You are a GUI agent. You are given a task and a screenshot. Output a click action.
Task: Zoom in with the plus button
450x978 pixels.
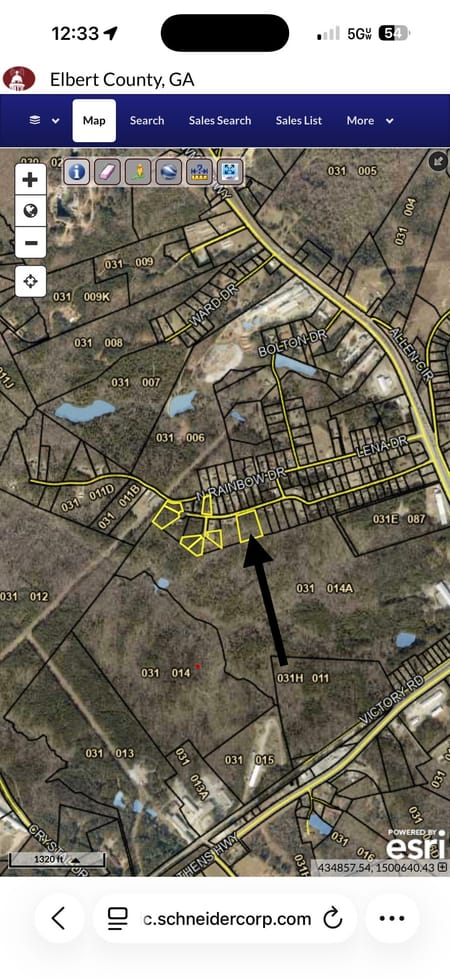click(30, 180)
